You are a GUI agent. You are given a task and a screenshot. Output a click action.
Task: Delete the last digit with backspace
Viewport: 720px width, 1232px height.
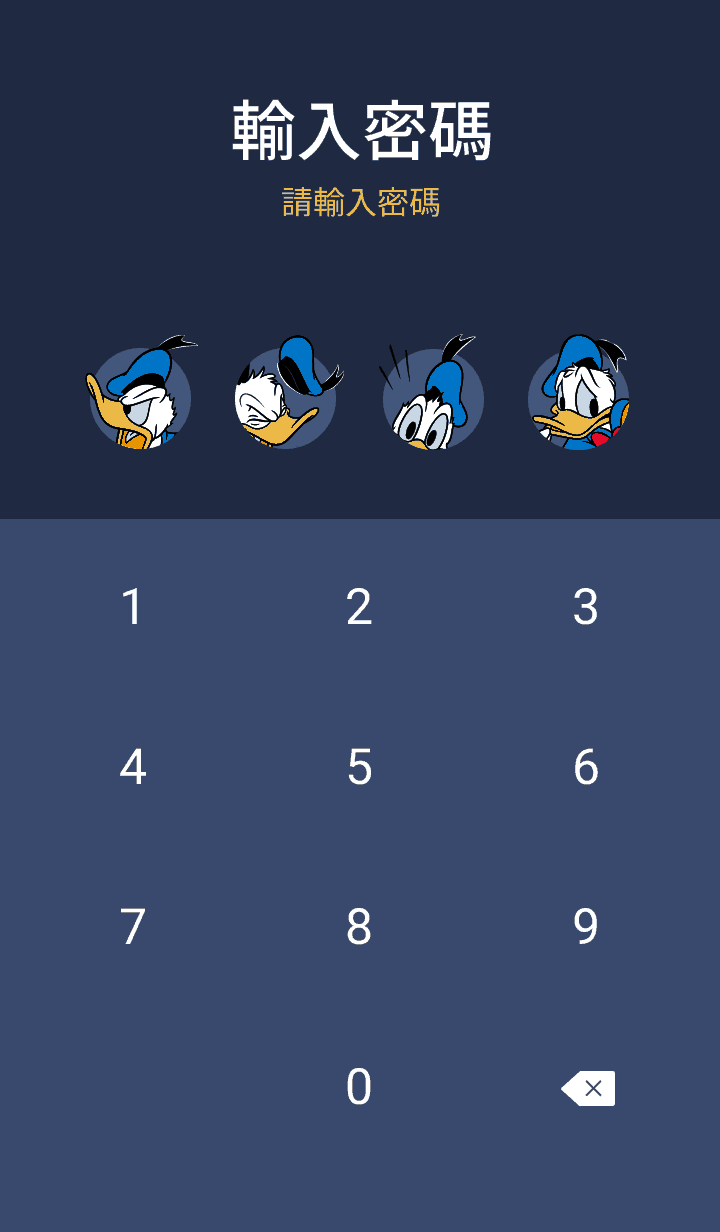click(x=589, y=1088)
